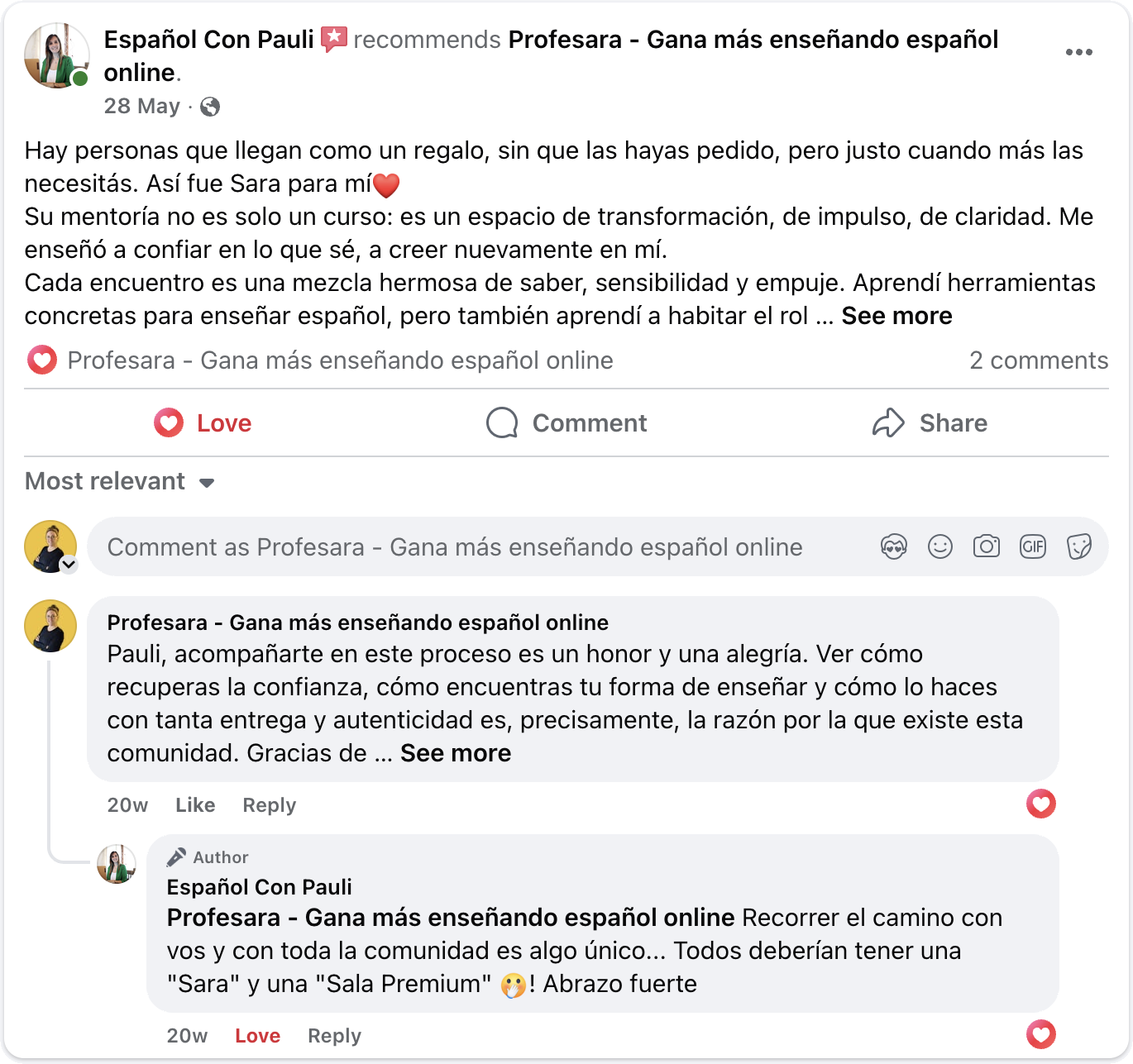The width and height of the screenshot is (1133, 1064).
Task: Like Profesara's comment
Action: 195,805
